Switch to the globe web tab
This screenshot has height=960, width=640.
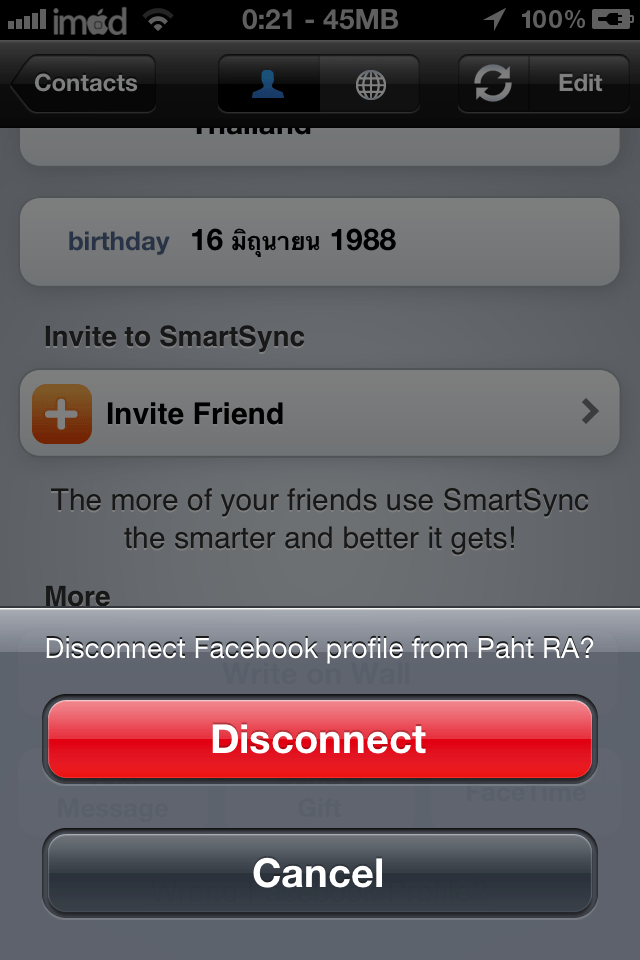[370, 84]
